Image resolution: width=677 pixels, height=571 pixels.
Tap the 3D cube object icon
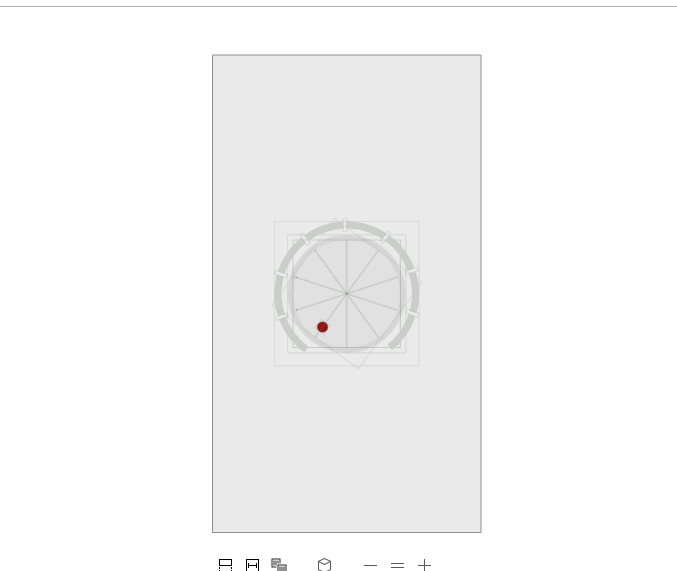[324, 565]
